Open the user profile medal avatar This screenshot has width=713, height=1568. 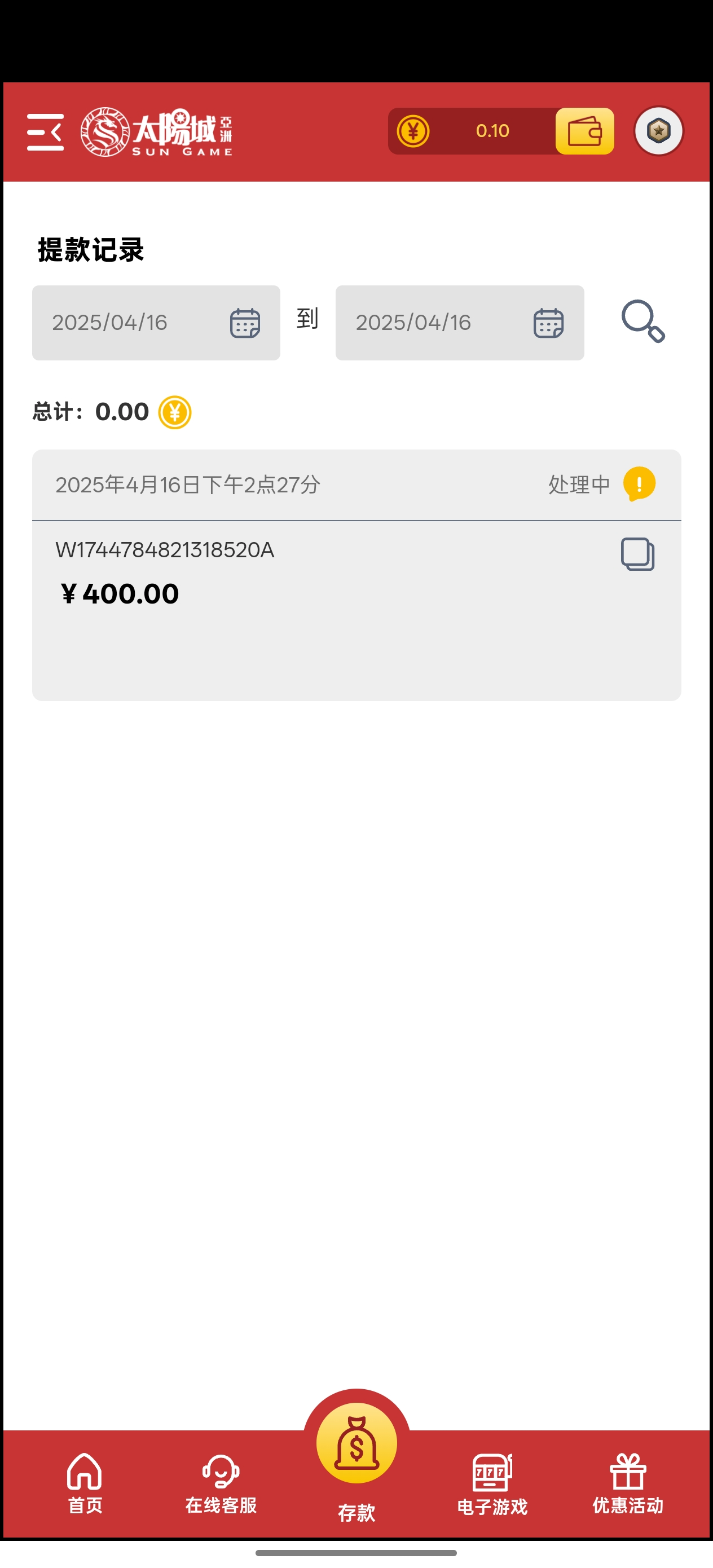pyautogui.click(x=658, y=130)
